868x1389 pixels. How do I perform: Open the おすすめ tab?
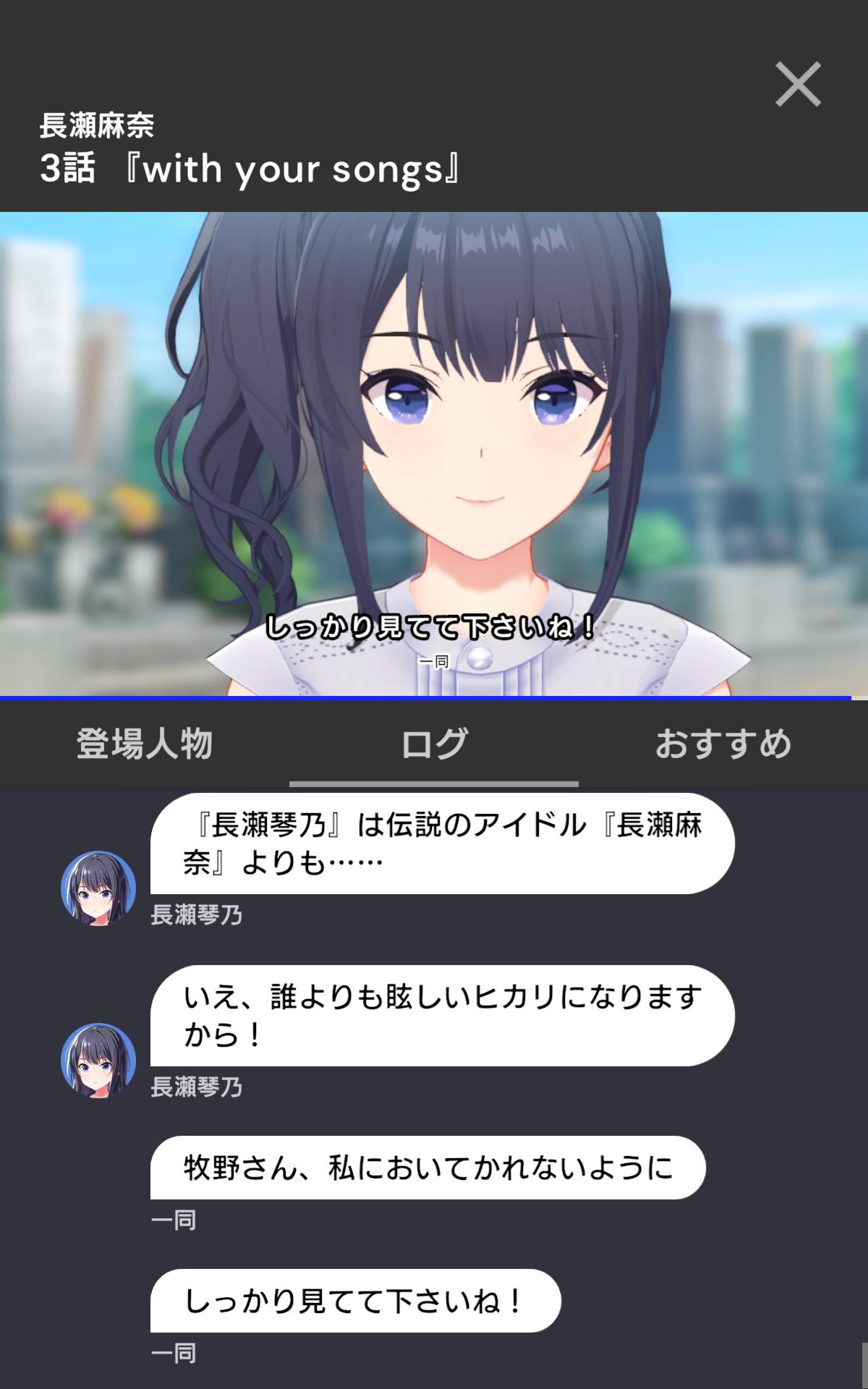click(723, 744)
